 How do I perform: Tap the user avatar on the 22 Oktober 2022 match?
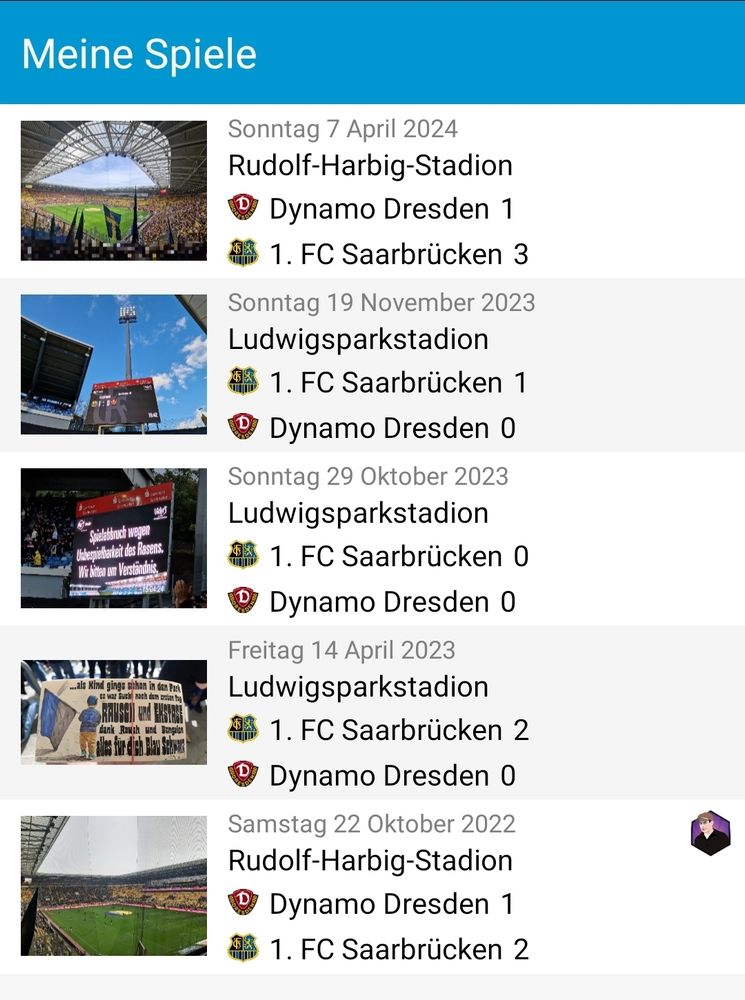[x=710, y=833]
